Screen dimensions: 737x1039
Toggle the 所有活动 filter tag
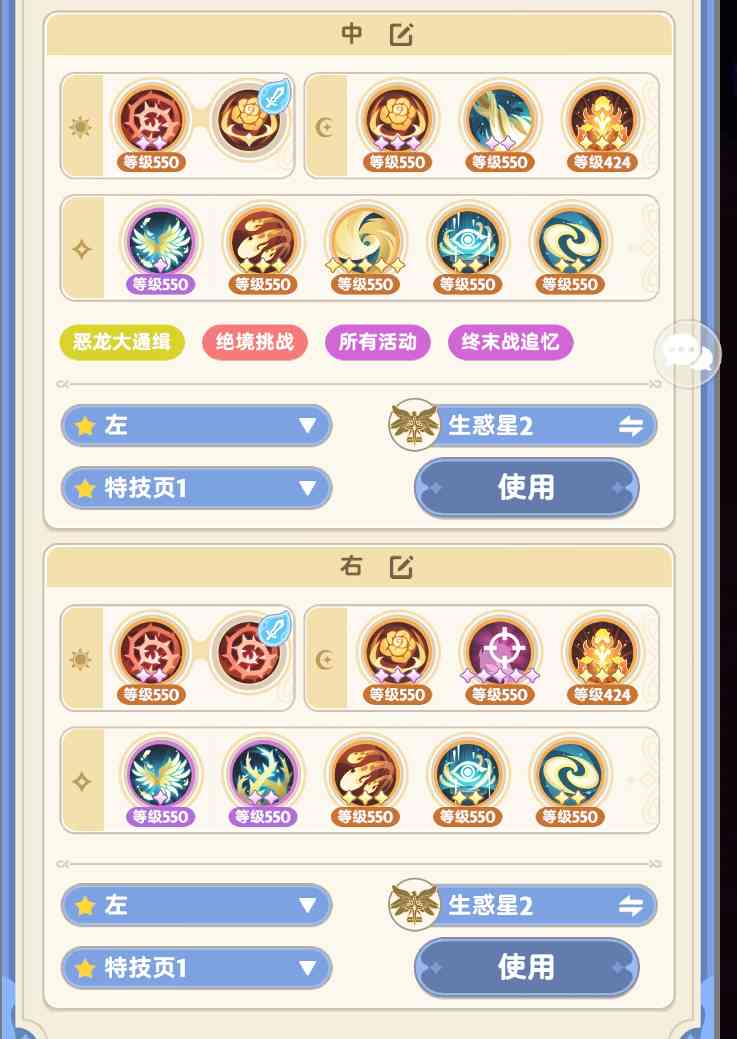377,341
